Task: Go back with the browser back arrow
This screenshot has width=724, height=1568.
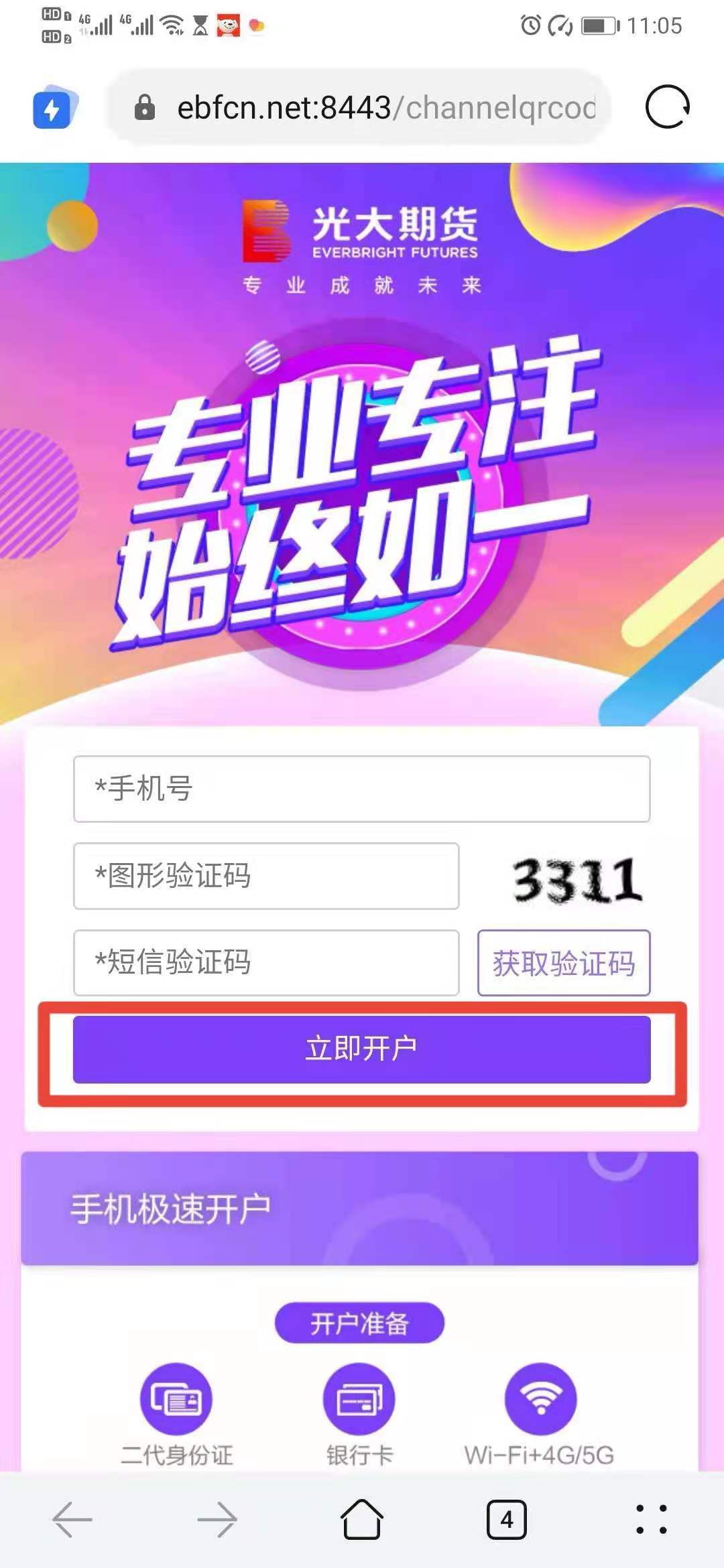Action: coord(72,1519)
